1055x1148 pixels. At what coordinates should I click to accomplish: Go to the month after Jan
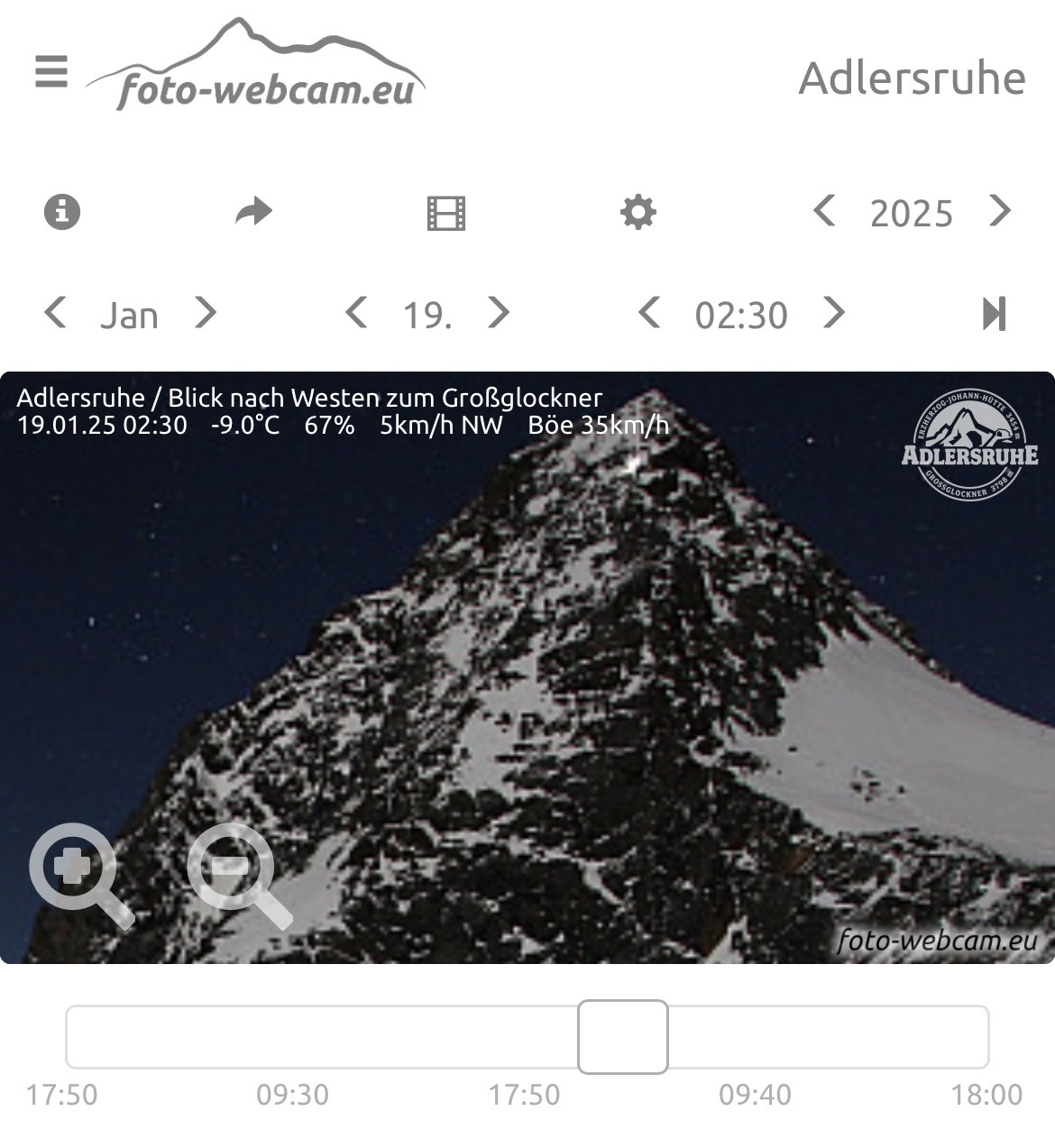point(206,313)
